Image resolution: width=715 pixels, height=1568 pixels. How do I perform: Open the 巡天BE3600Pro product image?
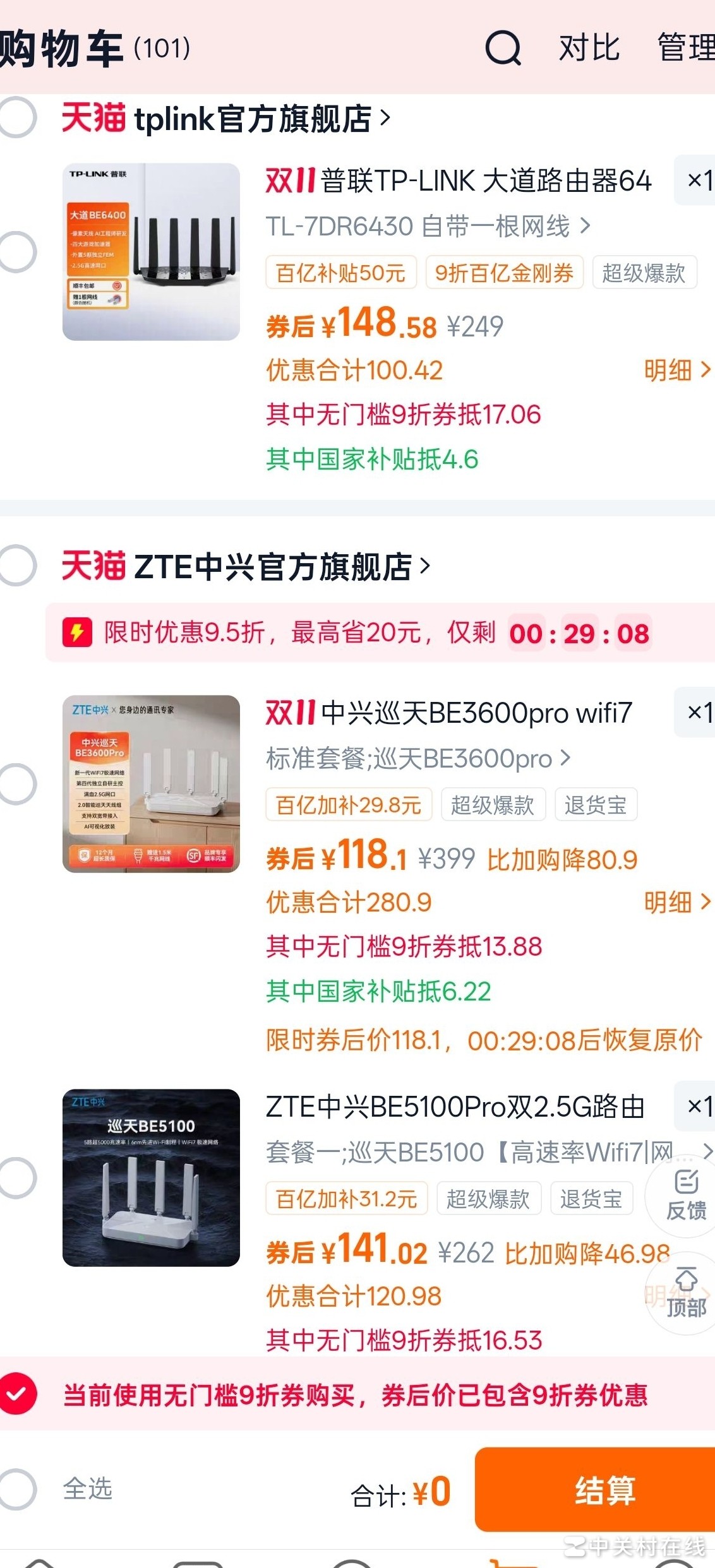[x=151, y=784]
